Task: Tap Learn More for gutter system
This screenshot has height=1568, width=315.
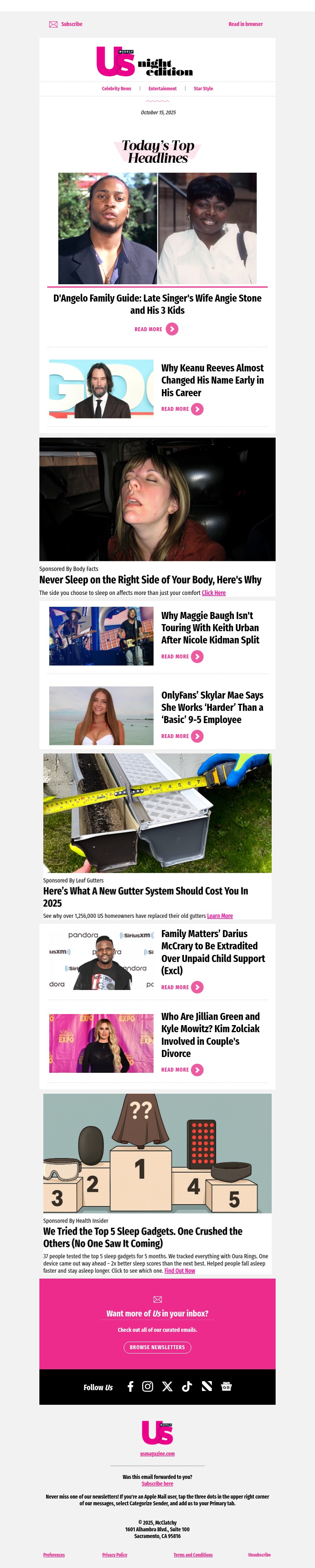Action: 220,916
